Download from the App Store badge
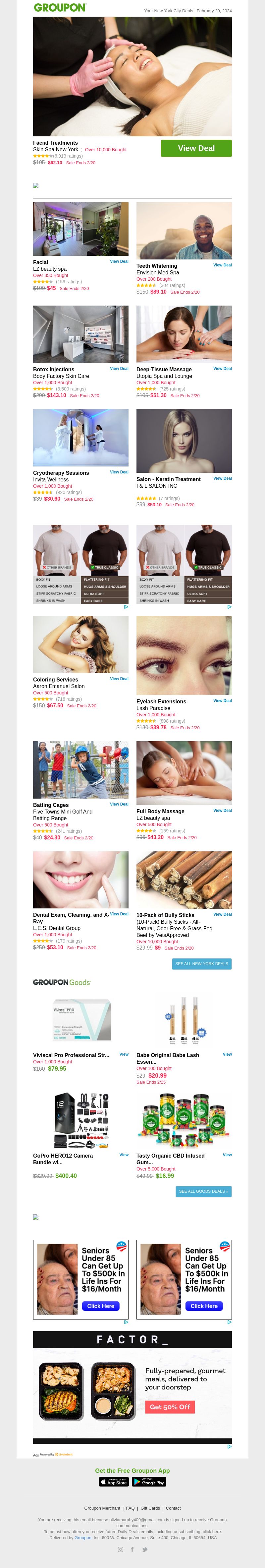Screen dimensions: 265x1568 [x=114, y=1482]
